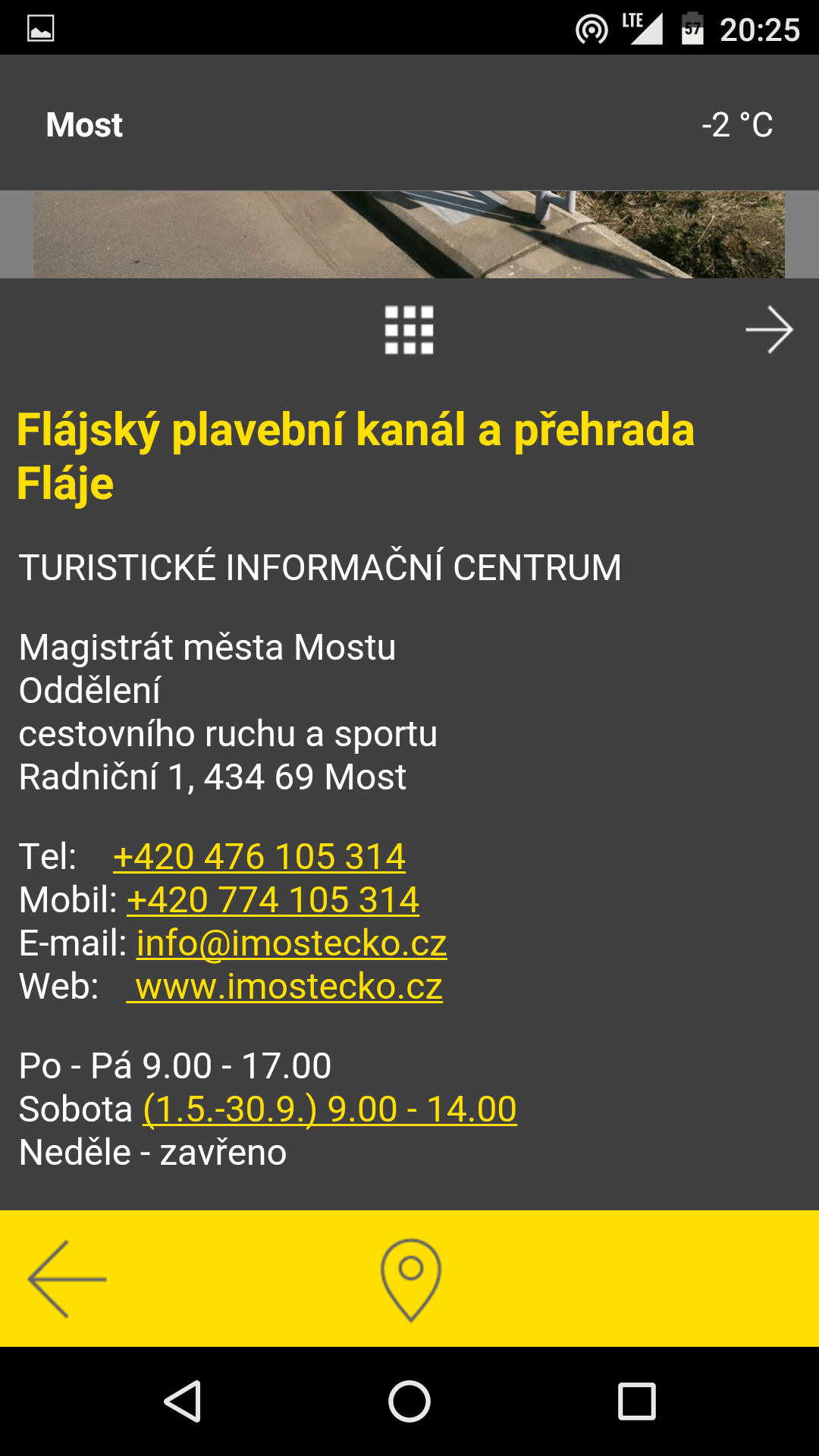
Task: Go to the Android home screen
Action: pos(409,1401)
